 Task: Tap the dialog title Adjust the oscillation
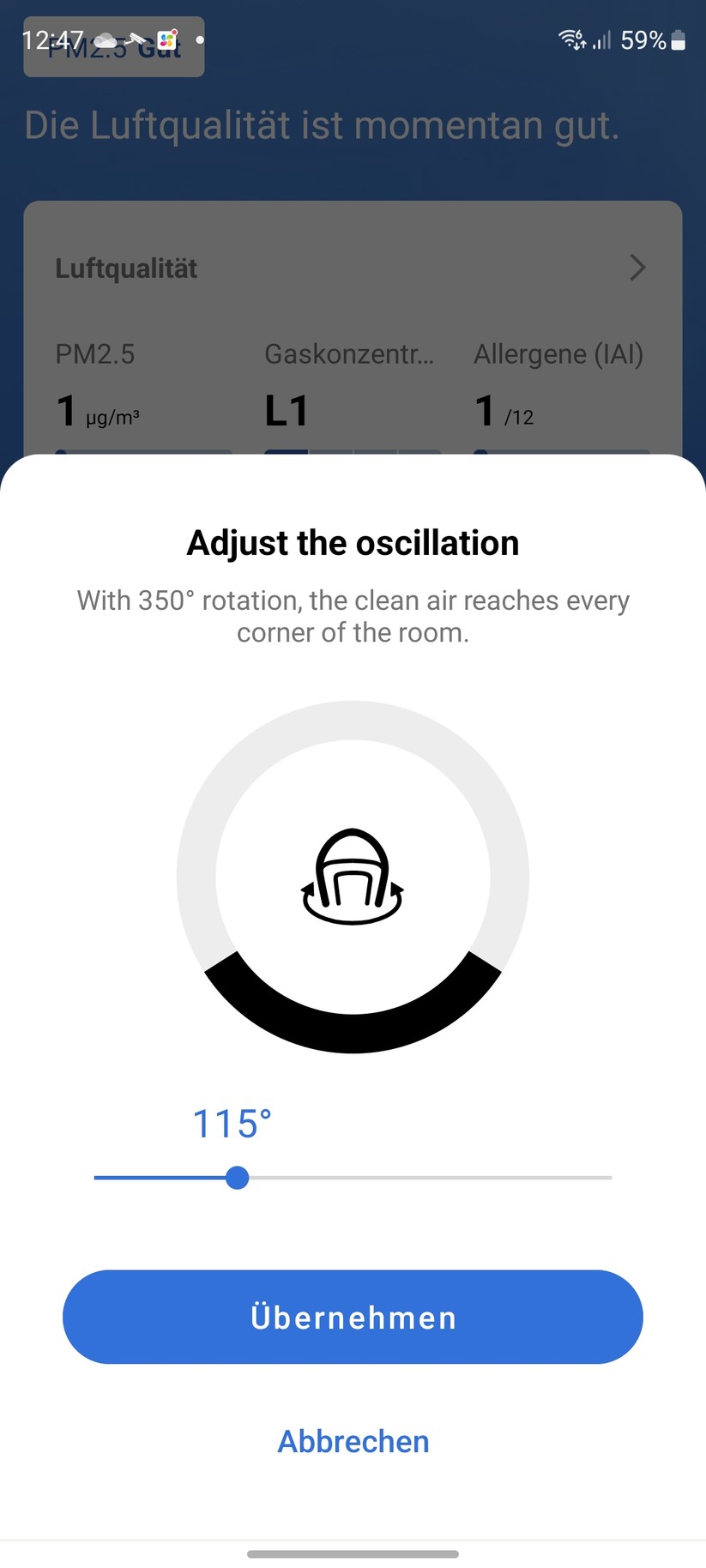tap(353, 542)
